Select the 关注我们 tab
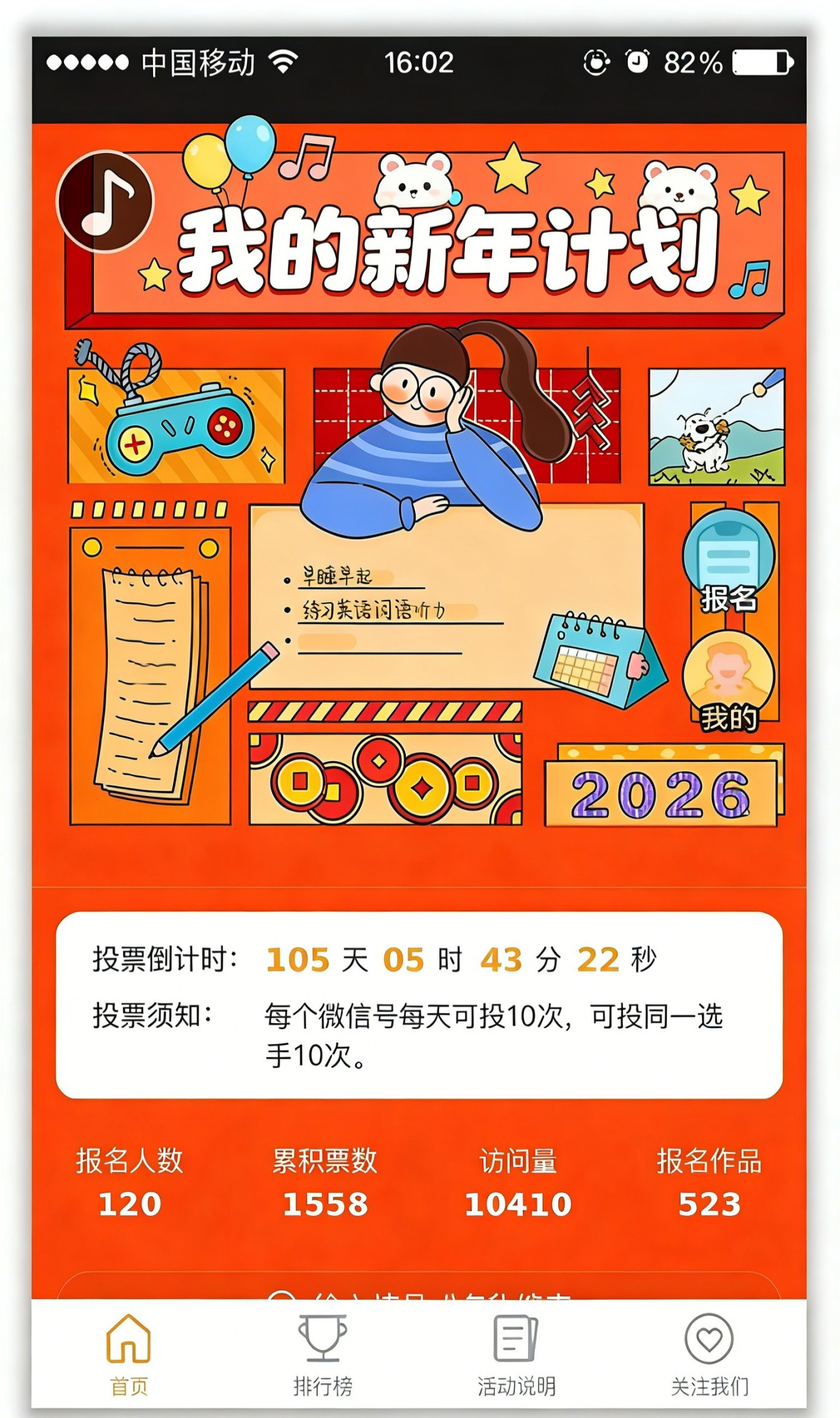The width and height of the screenshot is (840, 1418). click(x=710, y=1352)
